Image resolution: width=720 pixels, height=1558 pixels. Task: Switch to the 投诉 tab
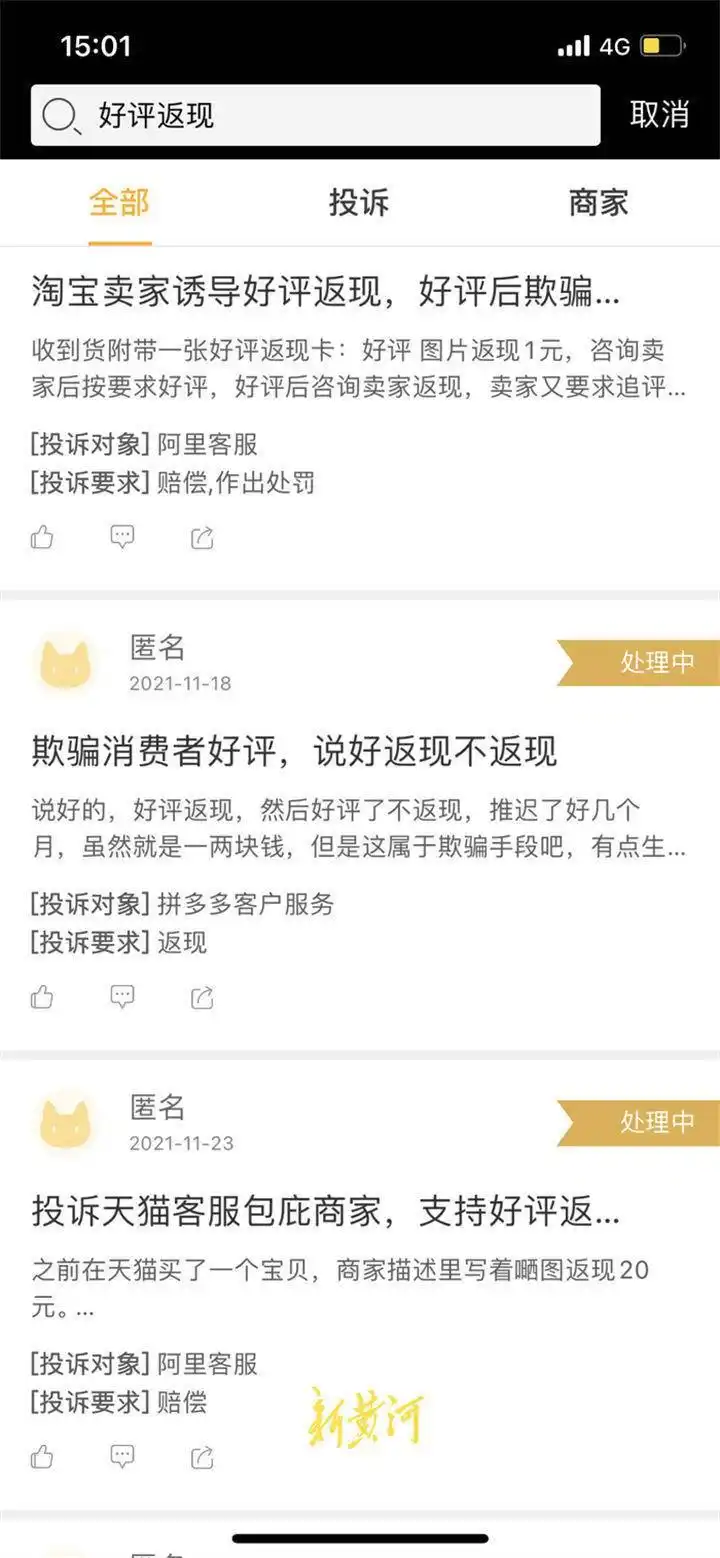pyautogui.click(x=360, y=203)
